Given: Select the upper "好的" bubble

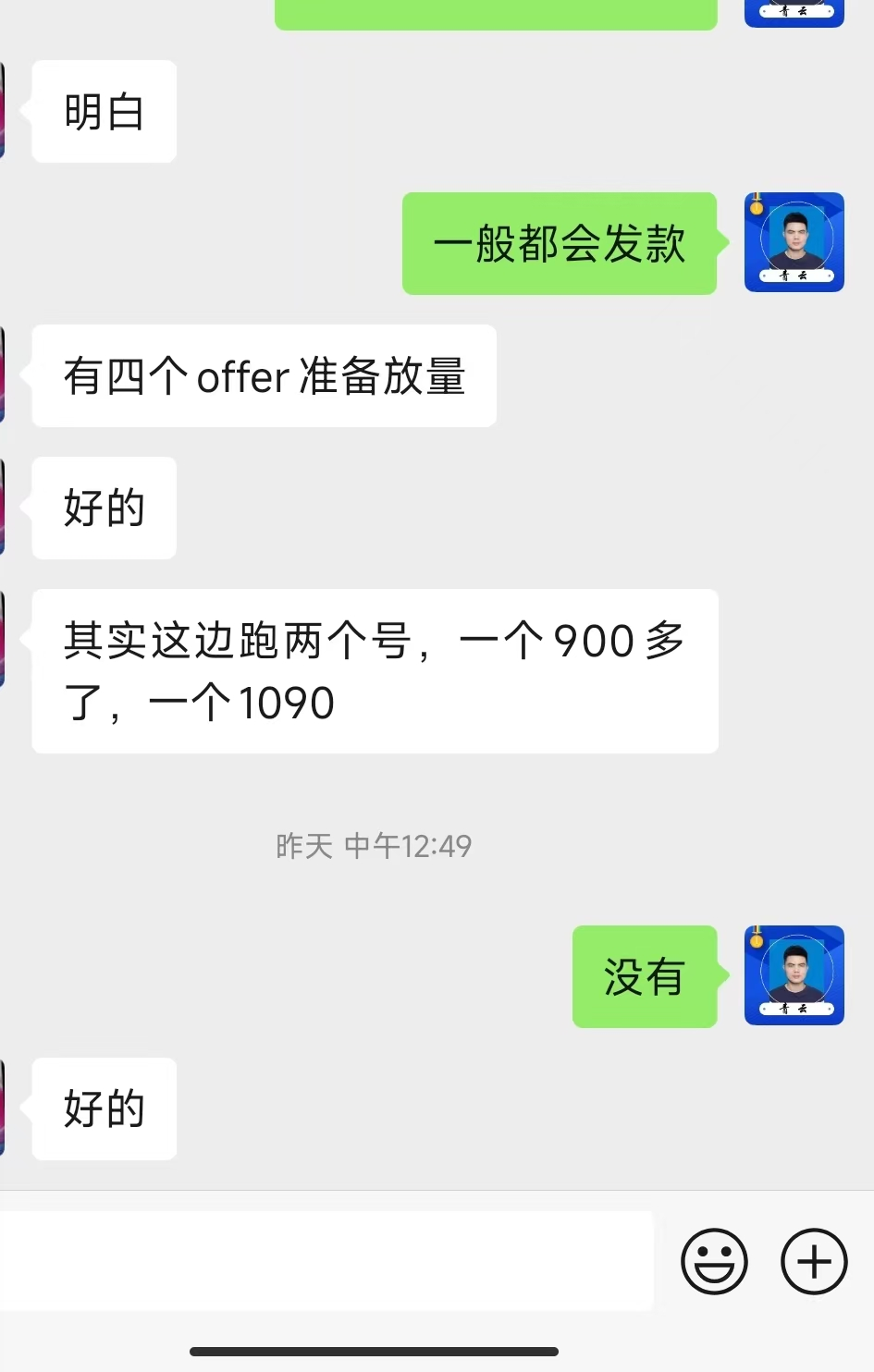Looking at the screenshot, I should click(103, 508).
